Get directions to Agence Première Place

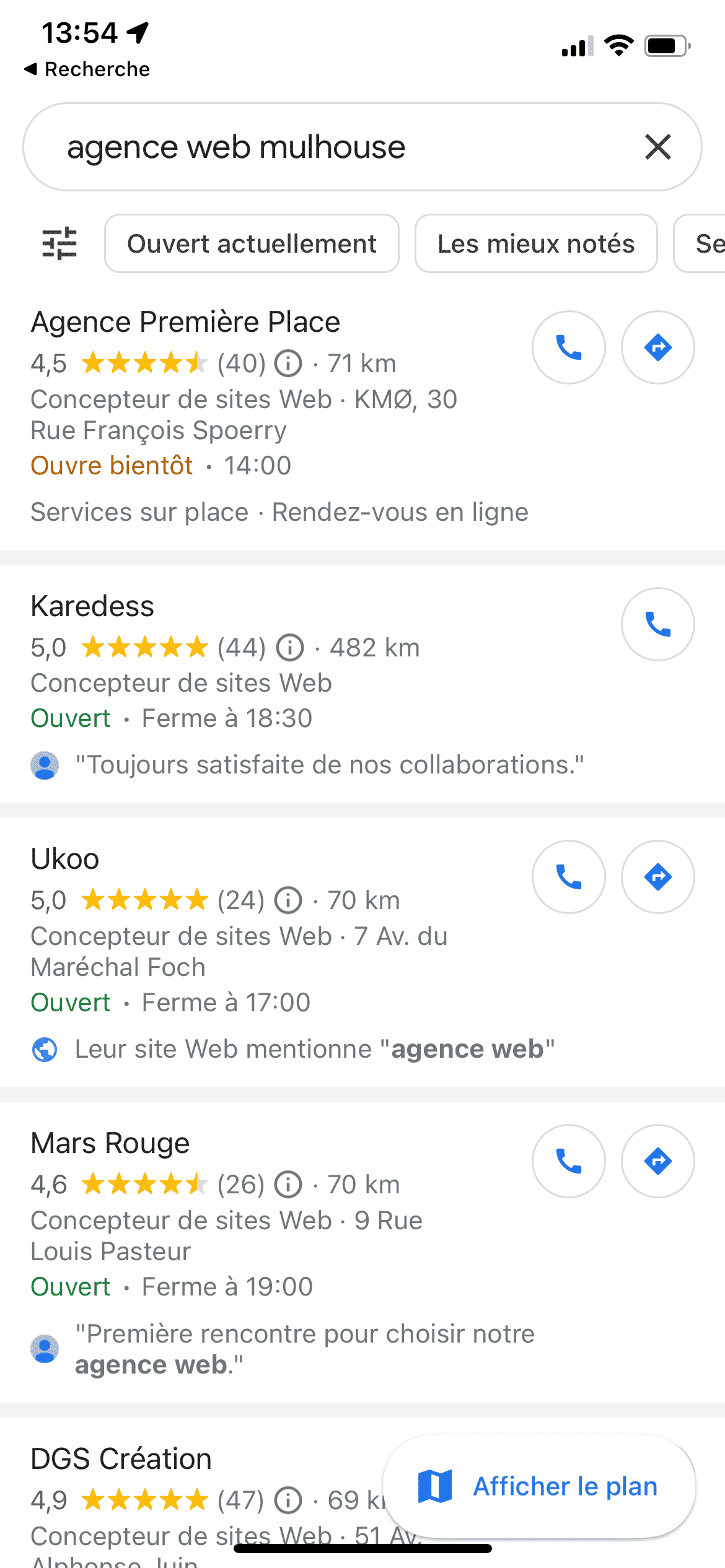(657, 347)
